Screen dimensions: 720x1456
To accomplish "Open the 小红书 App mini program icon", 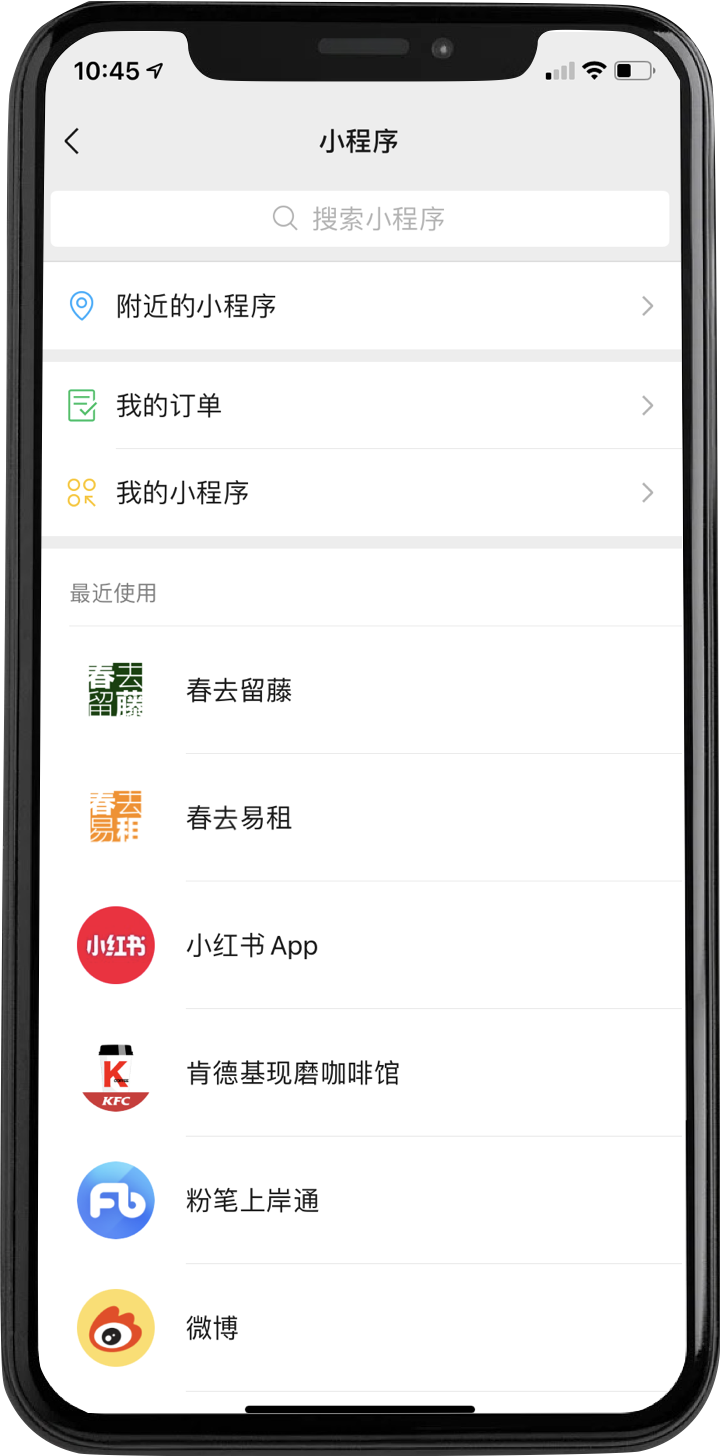I will 115,945.
